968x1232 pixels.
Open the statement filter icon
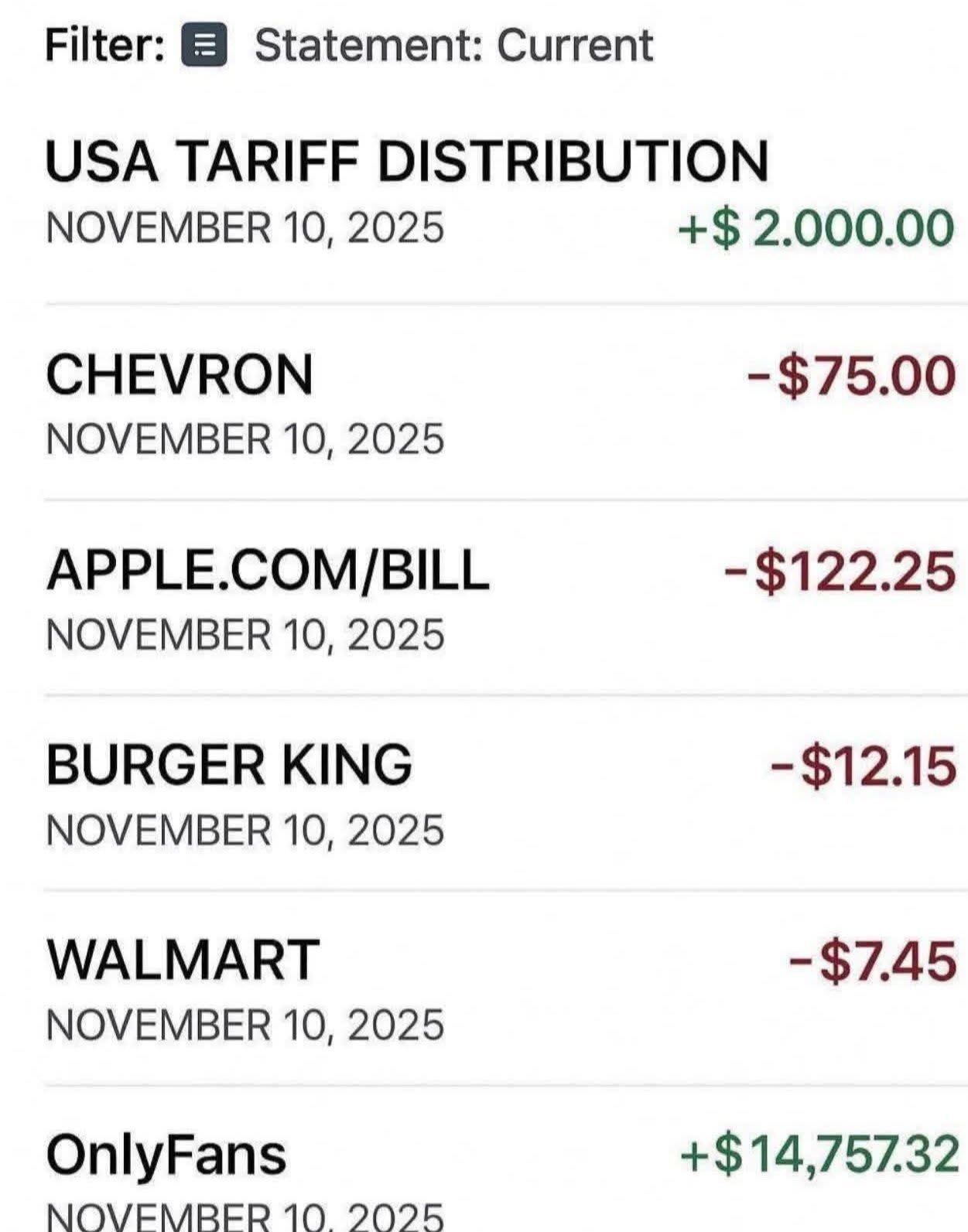[x=204, y=45]
